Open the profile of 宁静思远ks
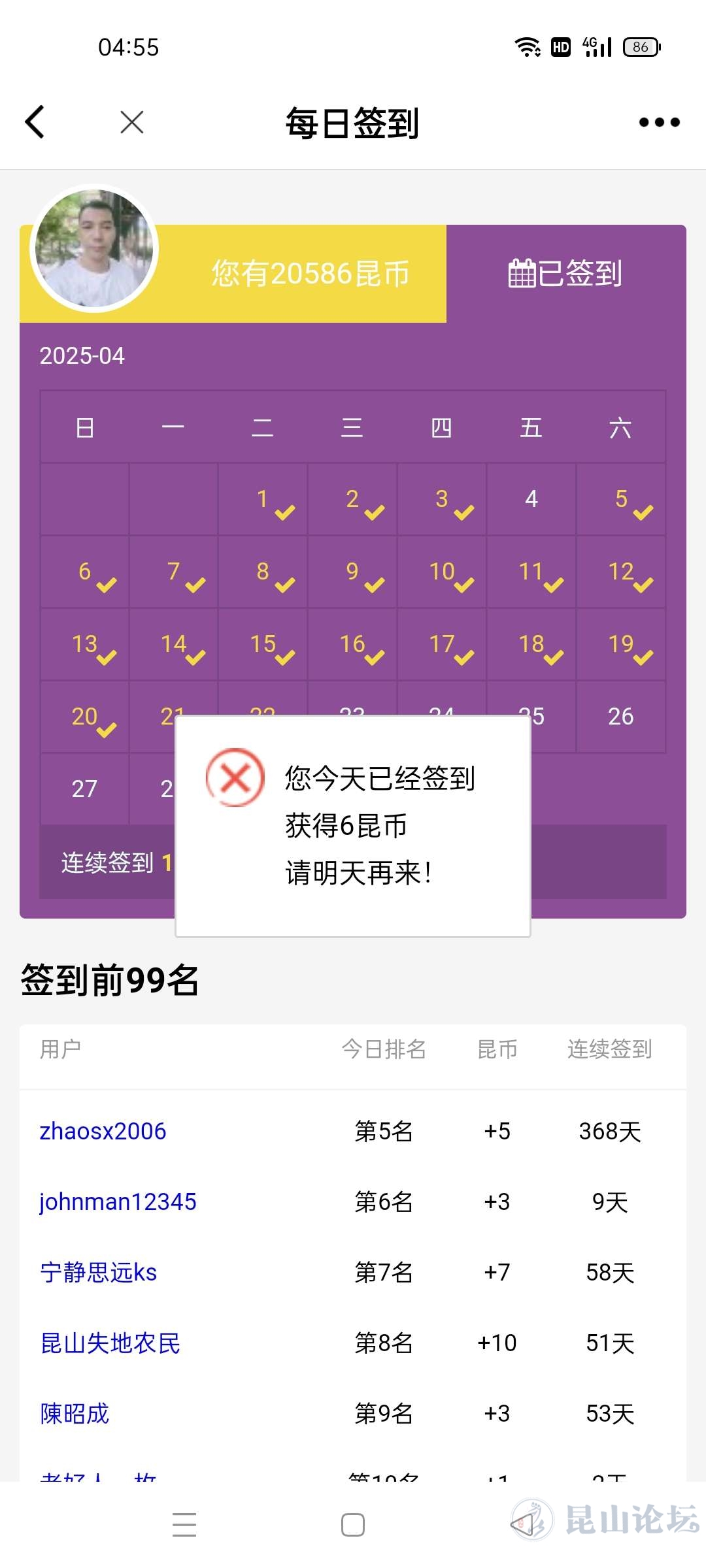The width and height of the screenshot is (706, 1568). tap(99, 1272)
